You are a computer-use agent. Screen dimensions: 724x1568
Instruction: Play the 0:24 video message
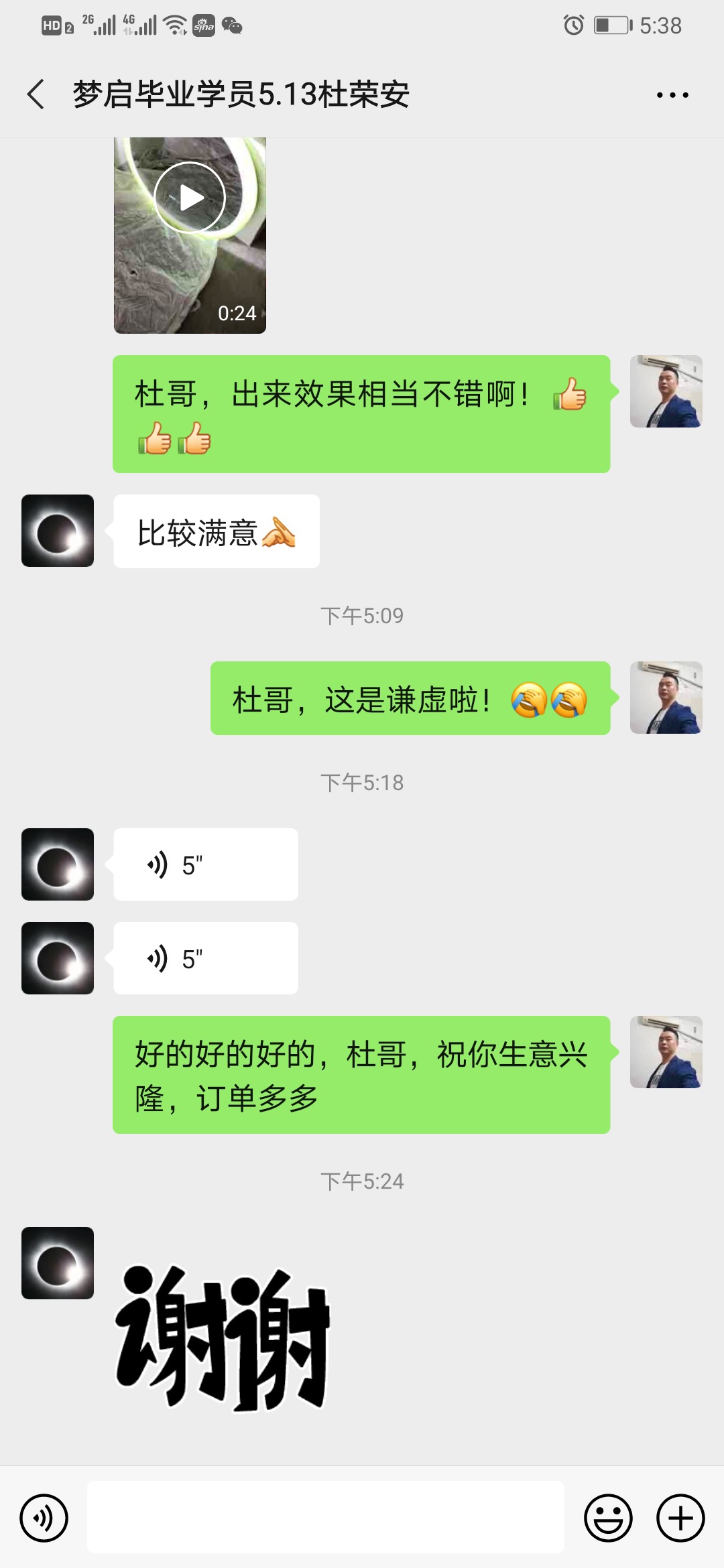pyautogui.click(x=191, y=196)
